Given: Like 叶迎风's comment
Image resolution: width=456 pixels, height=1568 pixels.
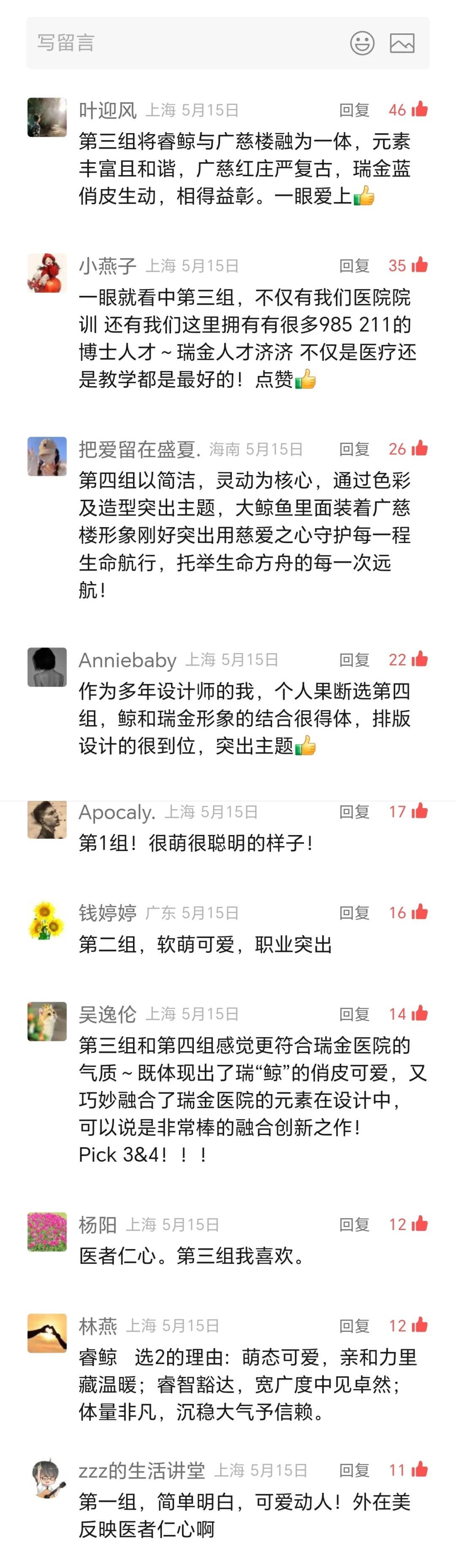Looking at the screenshot, I should (x=419, y=110).
